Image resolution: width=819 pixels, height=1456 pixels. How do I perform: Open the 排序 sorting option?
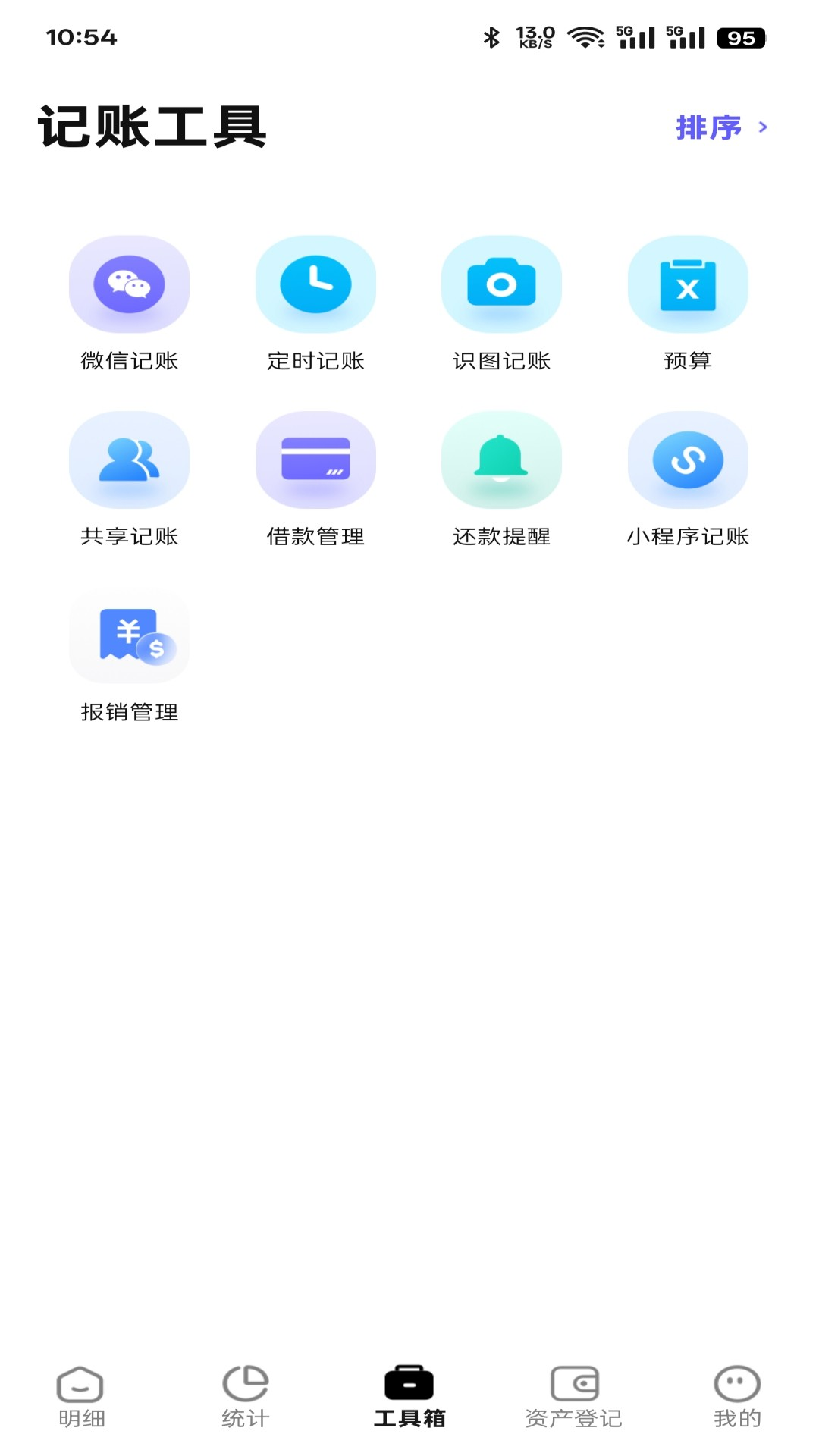(720, 127)
